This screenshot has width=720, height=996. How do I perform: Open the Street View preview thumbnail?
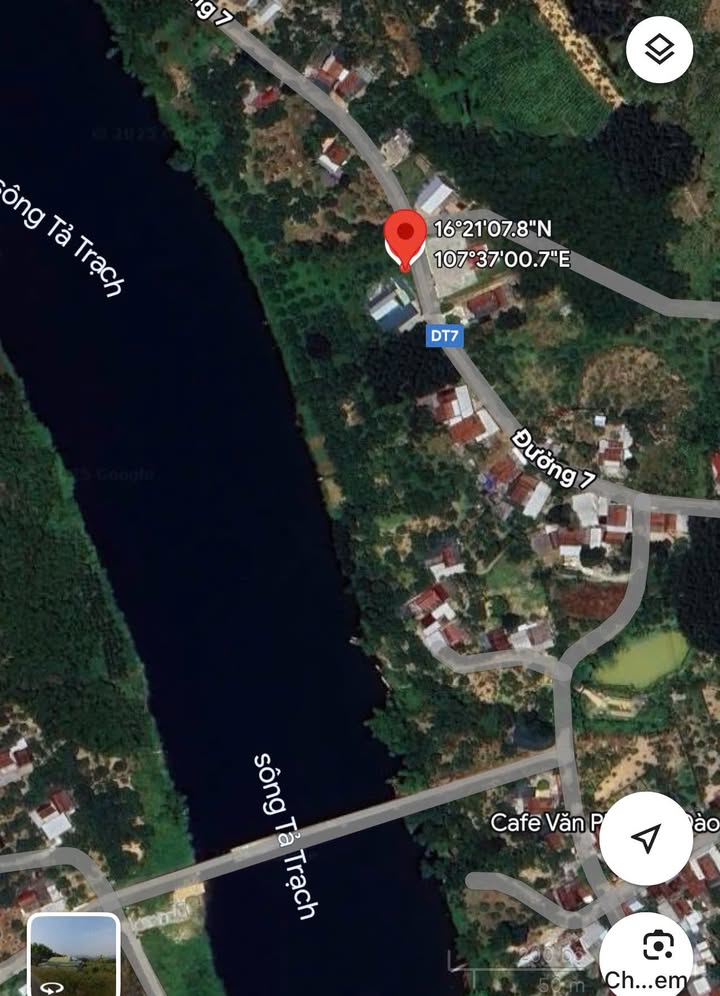coord(74,954)
